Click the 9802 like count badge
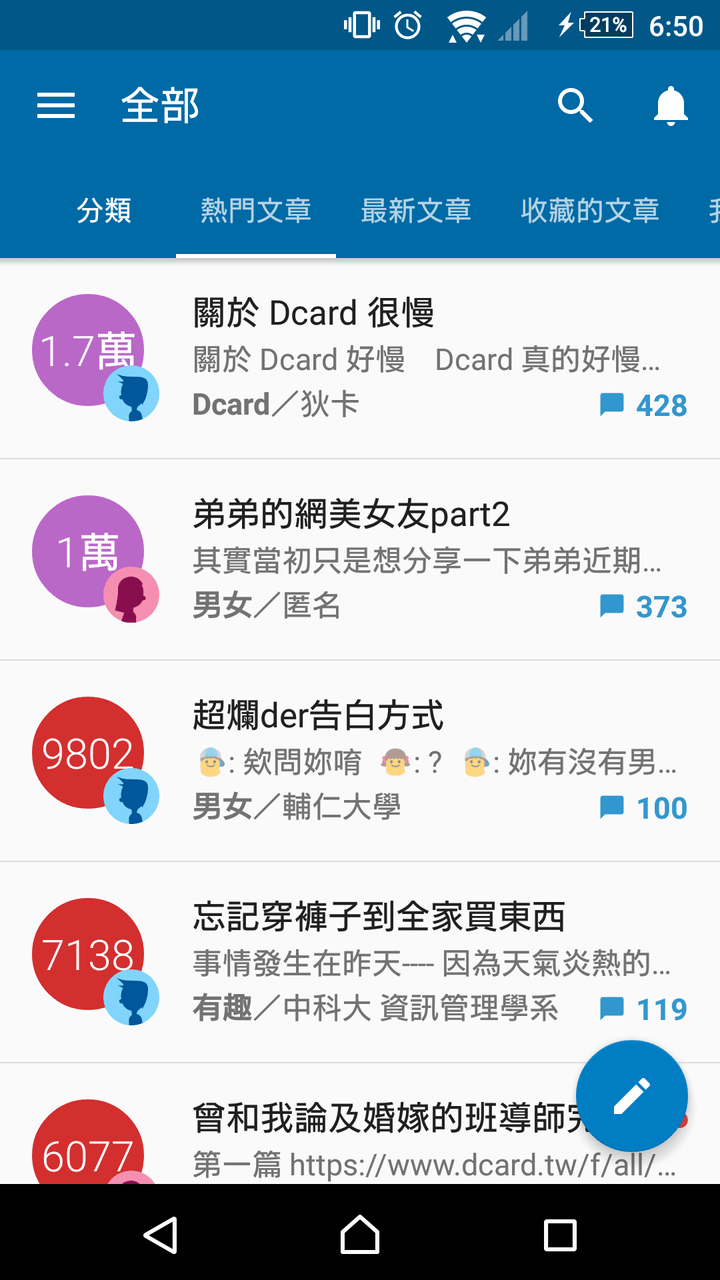 pyautogui.click(x=87, y=752)
